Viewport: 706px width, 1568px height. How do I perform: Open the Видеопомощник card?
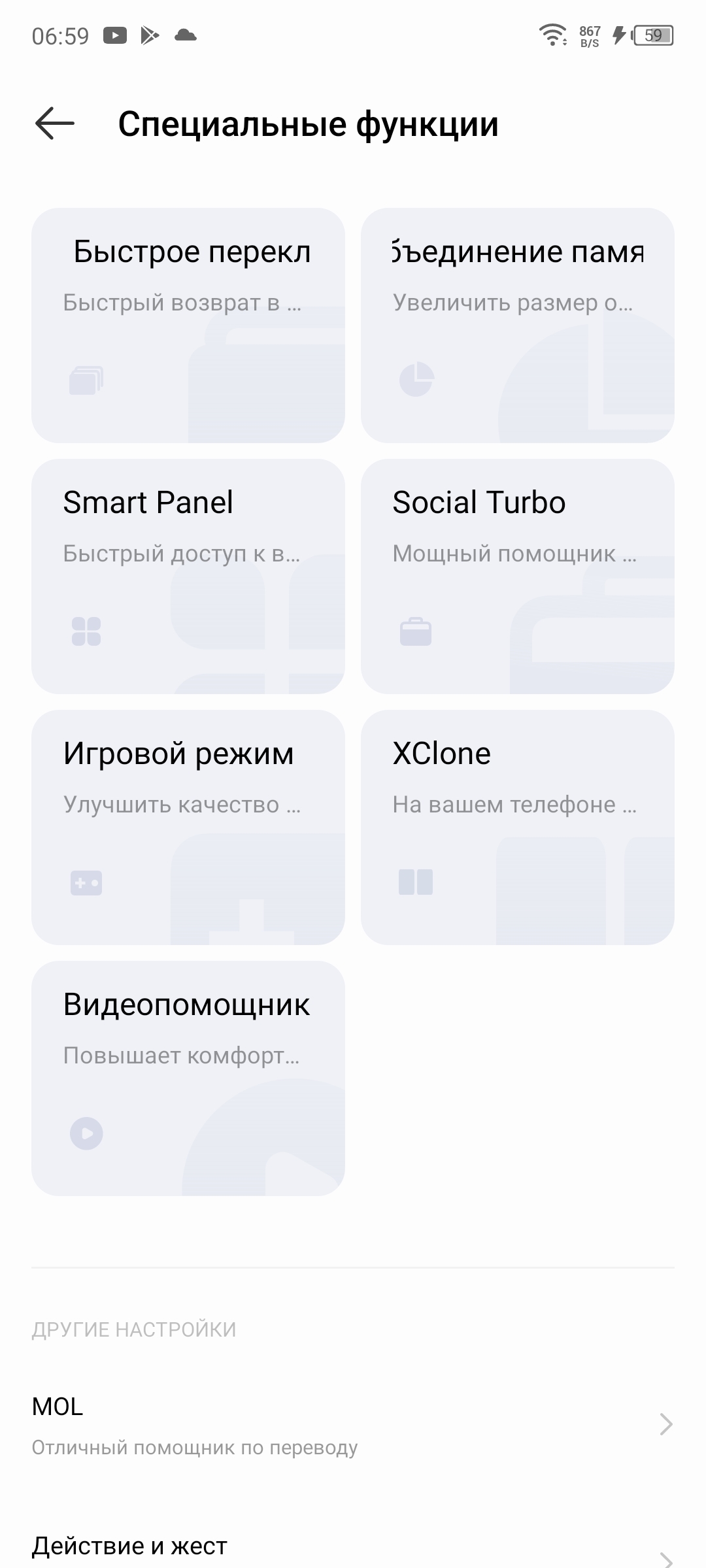coord(188,1078)
